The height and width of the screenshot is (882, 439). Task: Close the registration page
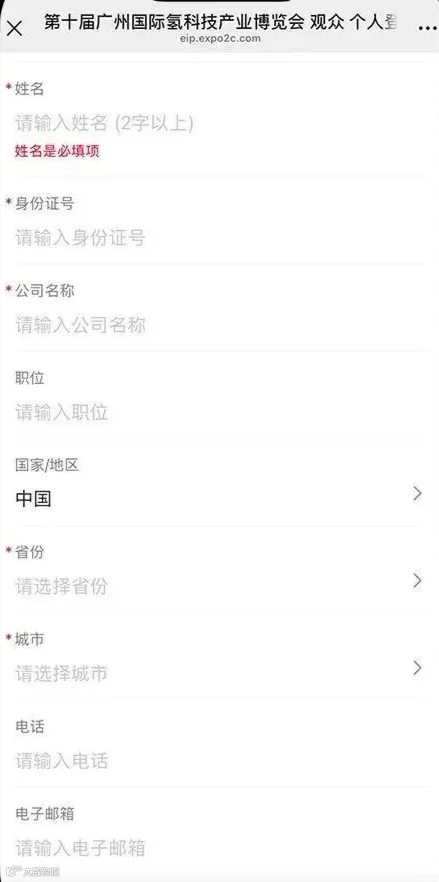(x=15, y=28)
